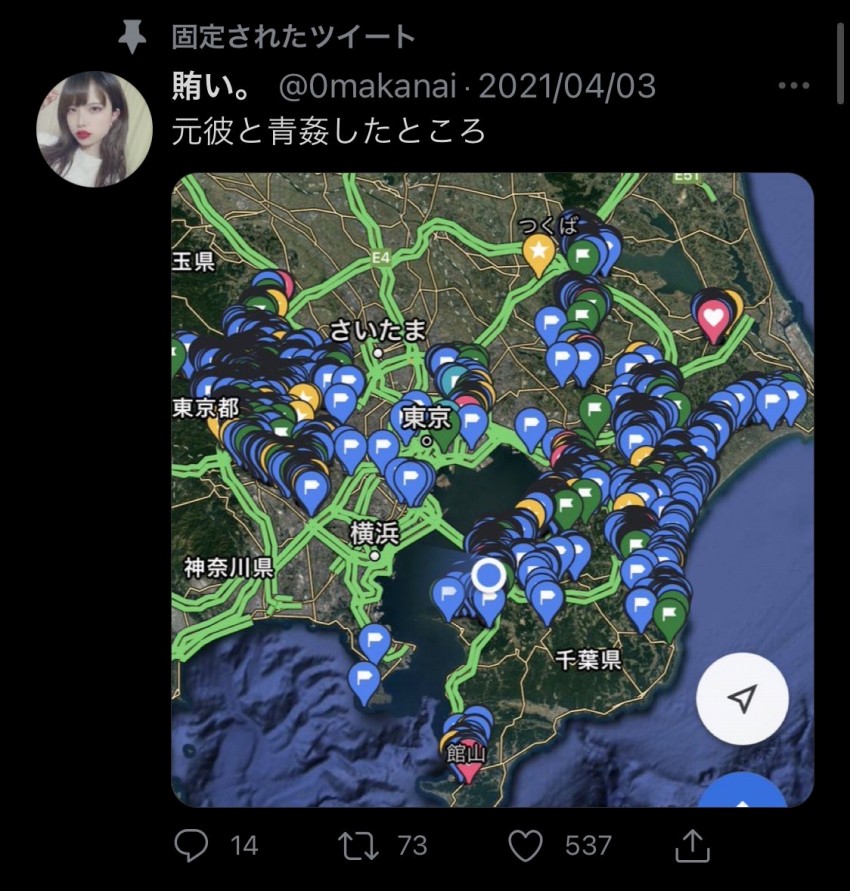Open the tweet's overflow menu

(x=793, y=87)
